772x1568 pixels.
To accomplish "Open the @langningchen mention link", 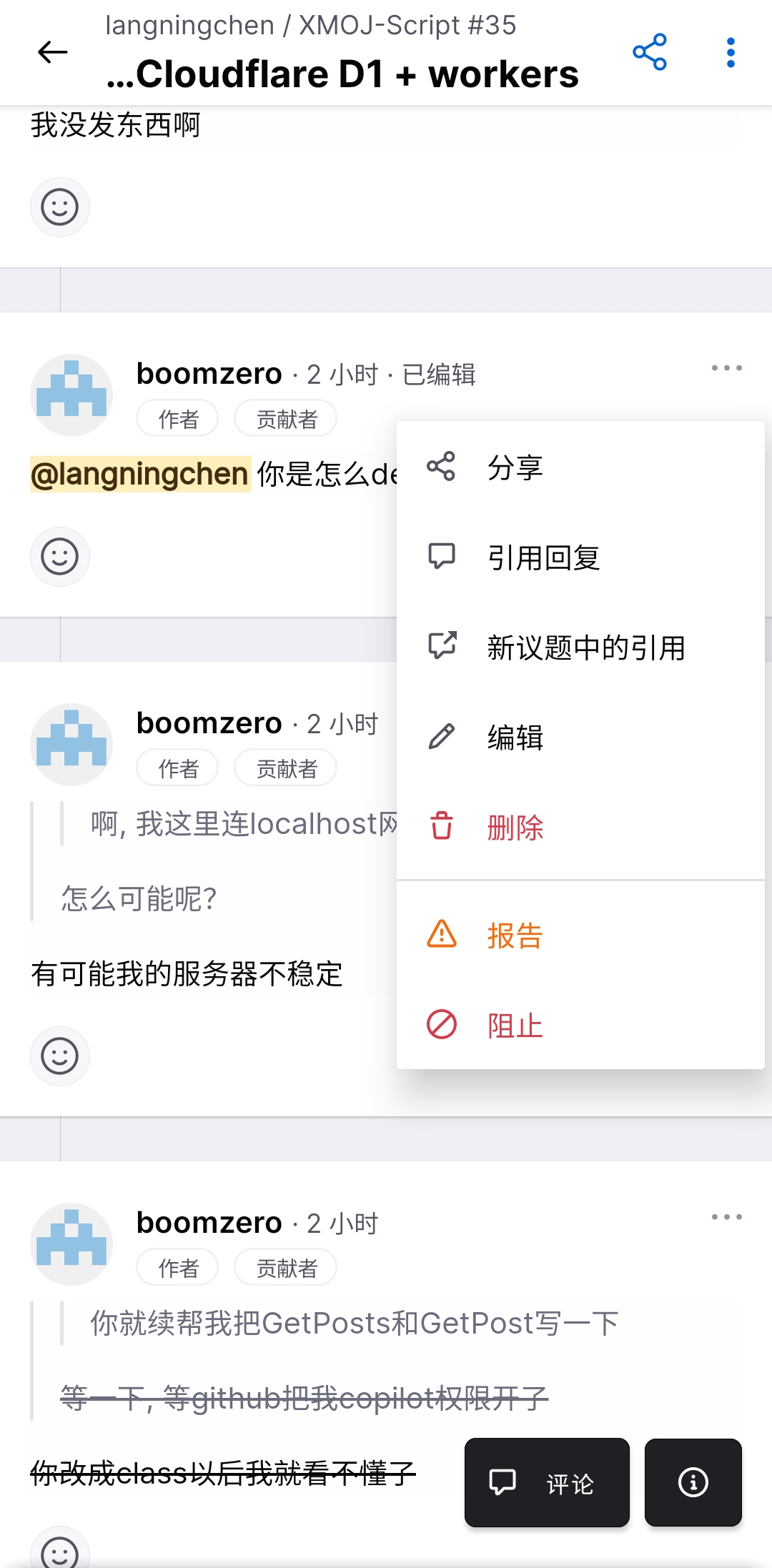I will [140, 472].
